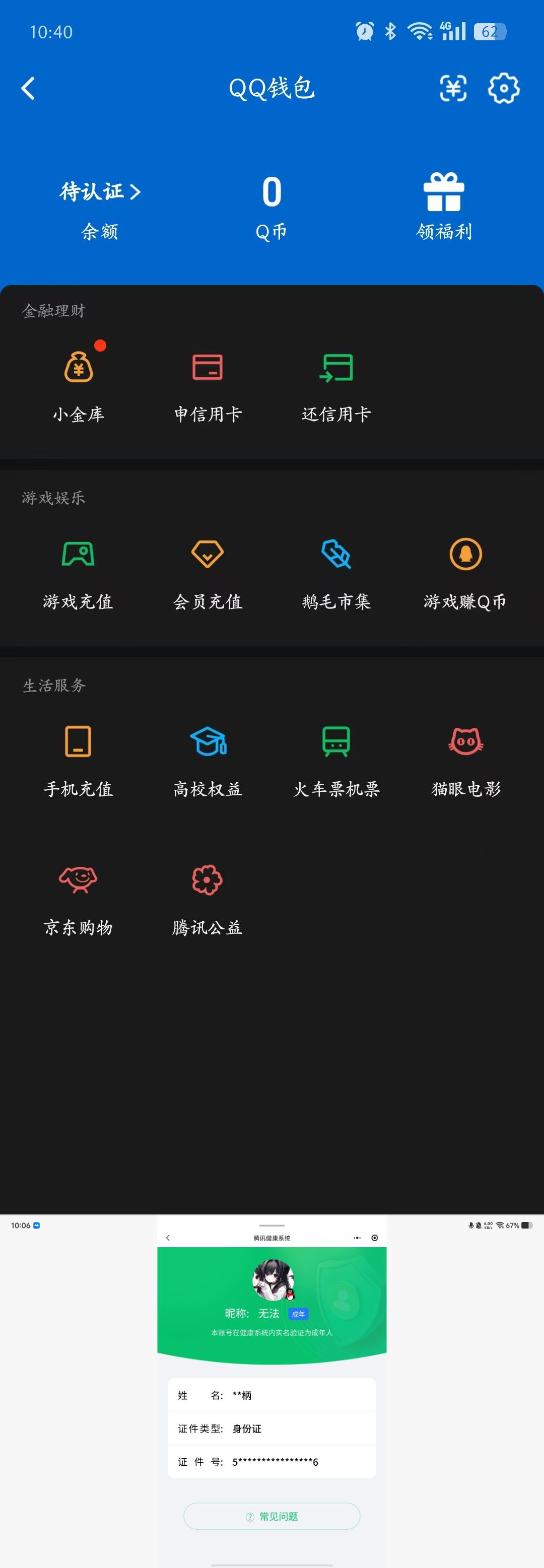Open 鹅毛市集 marketplace icon

336,554
